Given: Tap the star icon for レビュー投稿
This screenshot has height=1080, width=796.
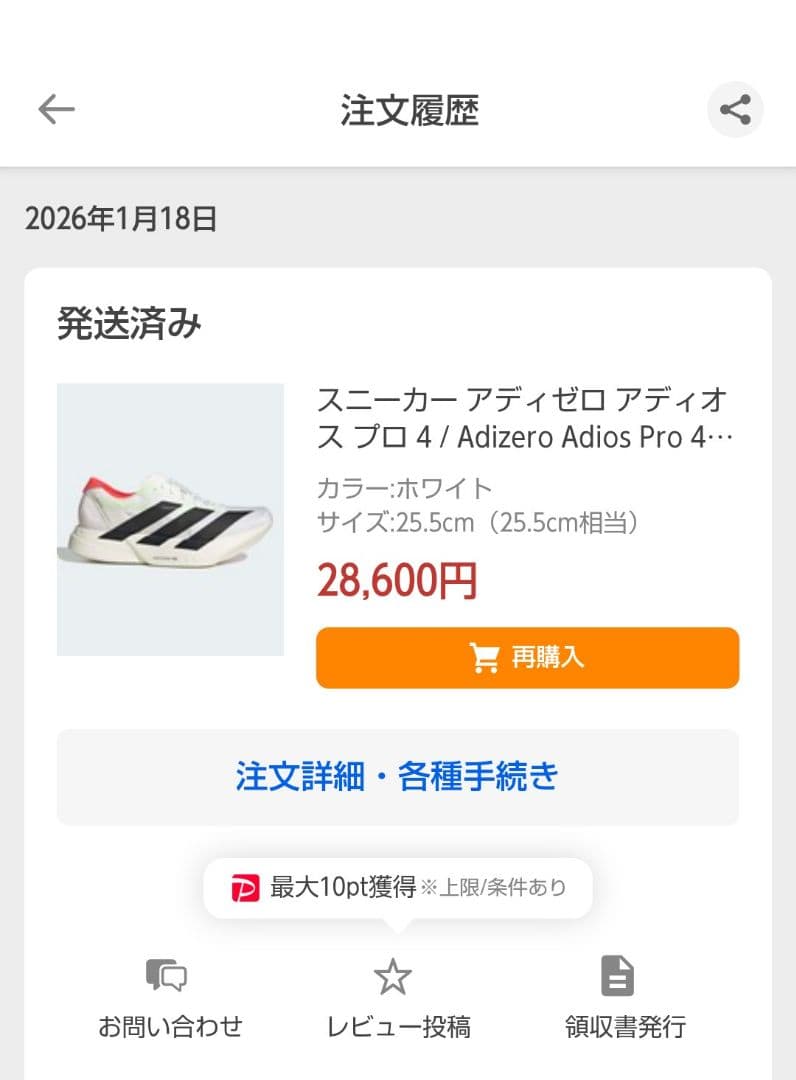Looking at the screenshot, I should 394,975.
